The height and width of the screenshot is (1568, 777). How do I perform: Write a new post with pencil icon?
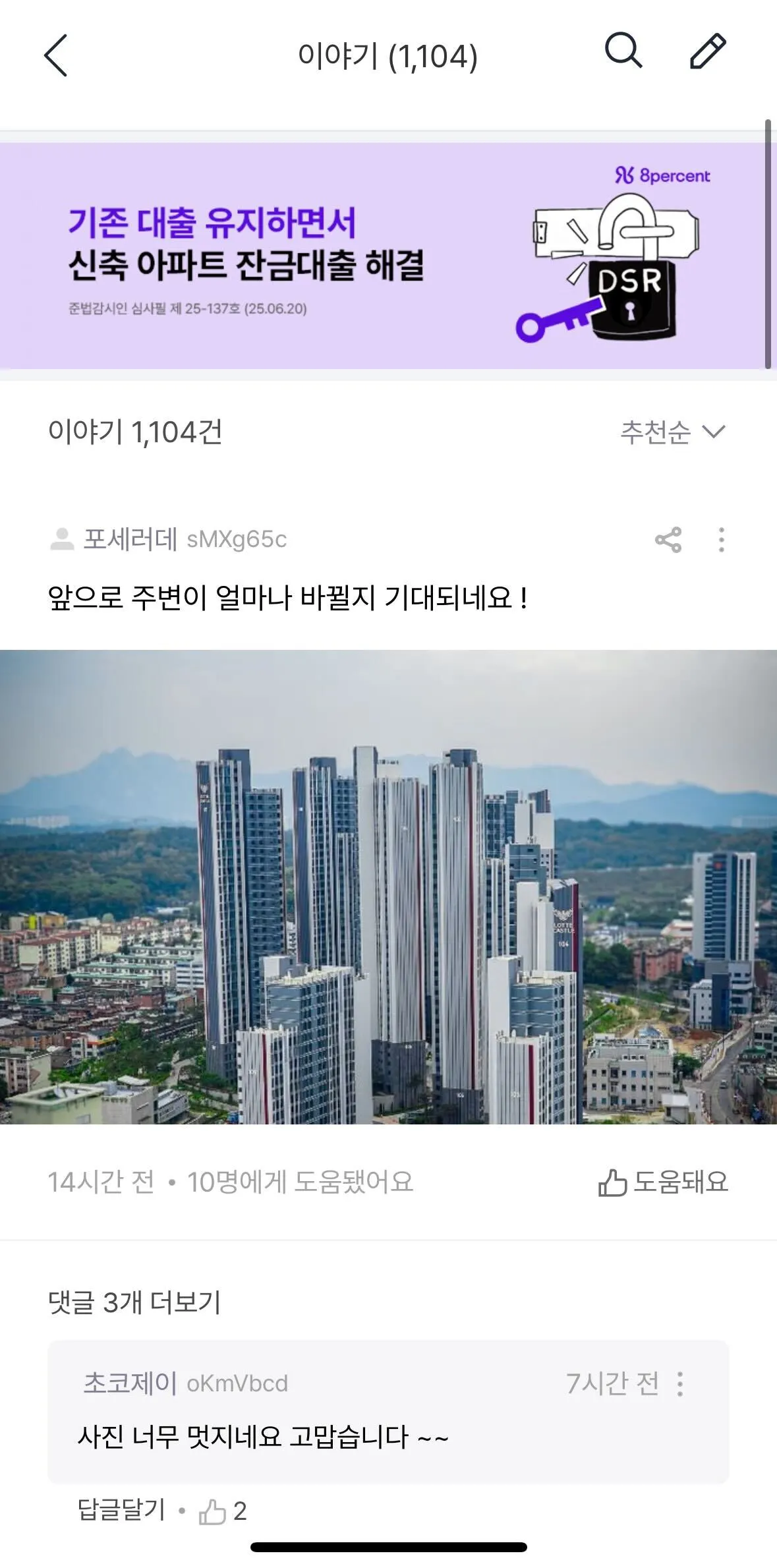pos(707,51)
